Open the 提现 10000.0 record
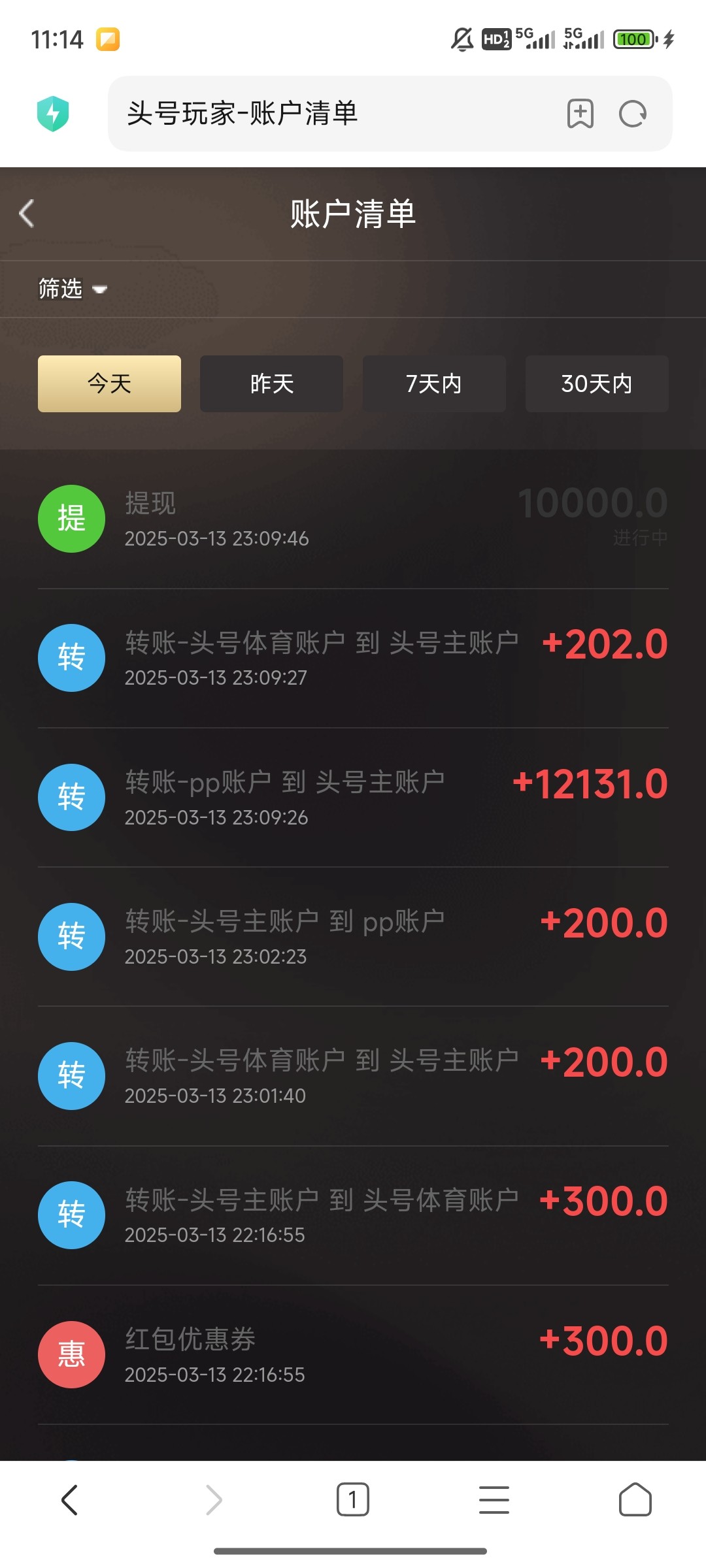This screenshot has height=1568, width=706. point(353,519)
